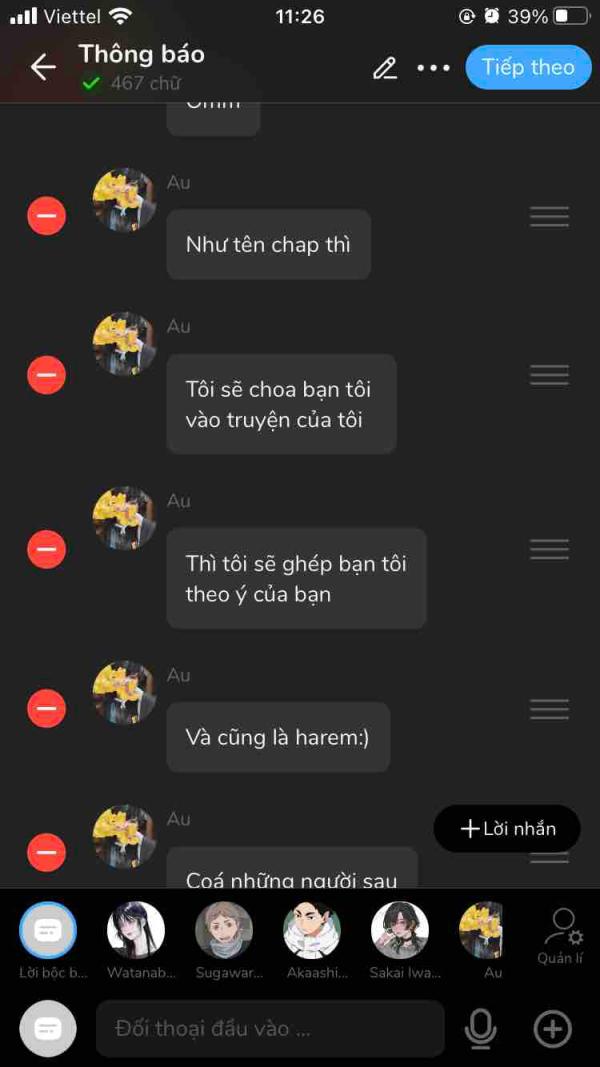The width and height of the screenshot is (600, 1067).
Task: Tap the microphone icon
Action: click(x=480, y=1028)
